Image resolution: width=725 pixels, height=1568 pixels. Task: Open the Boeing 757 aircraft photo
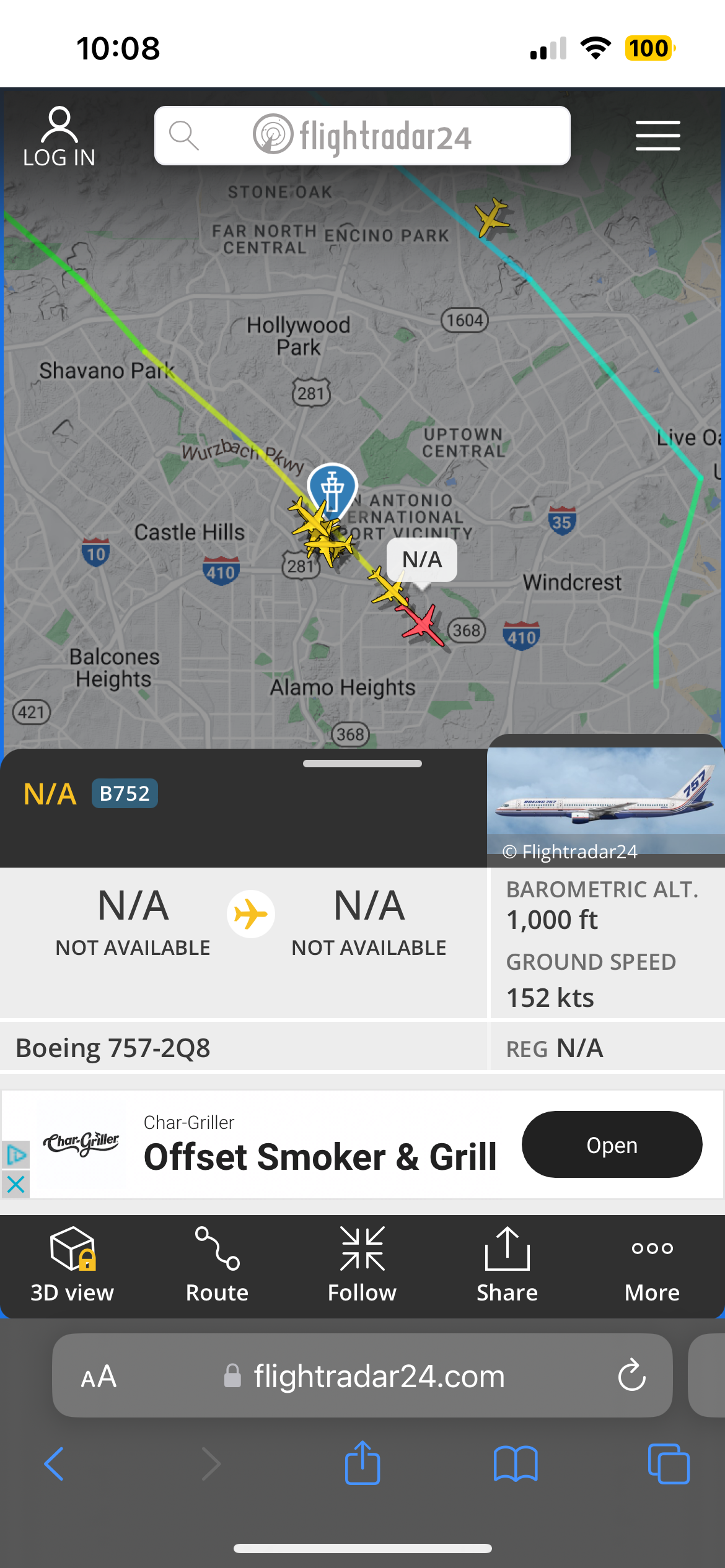coord(605,799)
